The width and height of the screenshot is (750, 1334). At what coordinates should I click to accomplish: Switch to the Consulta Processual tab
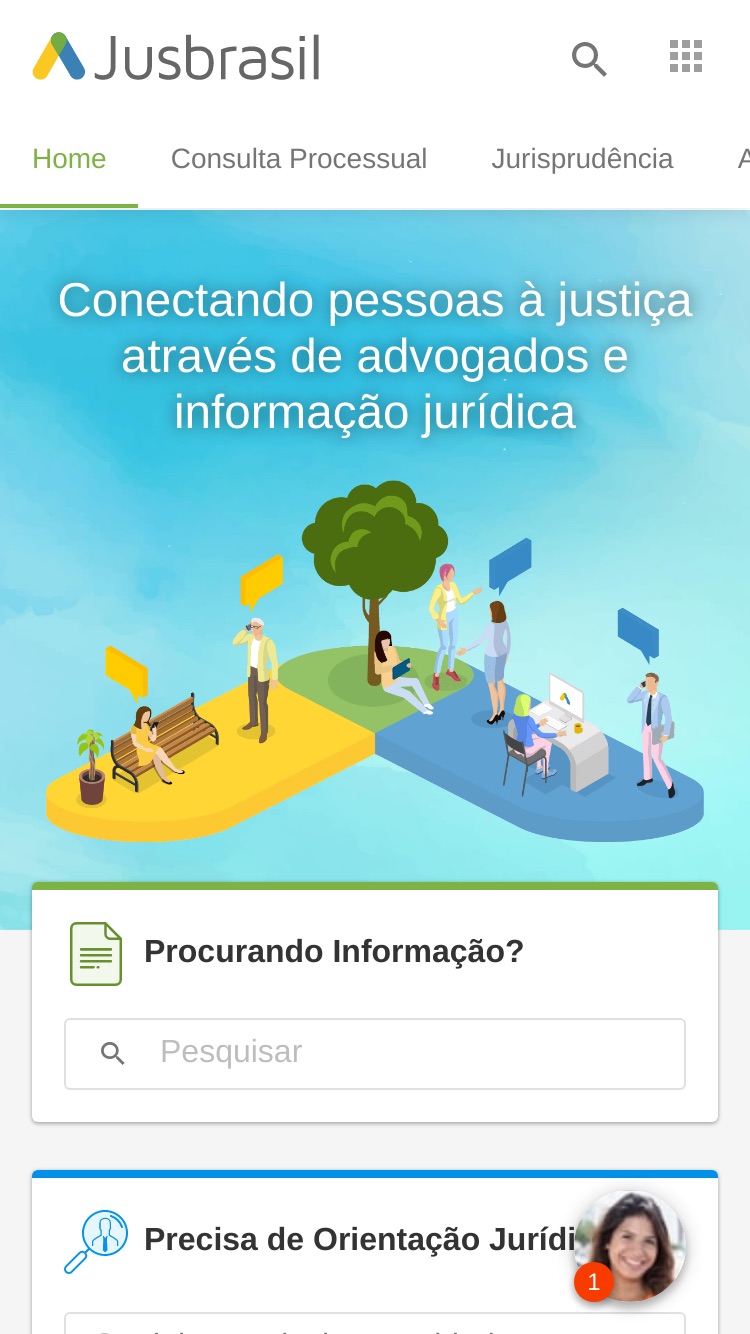click(299, 159)
